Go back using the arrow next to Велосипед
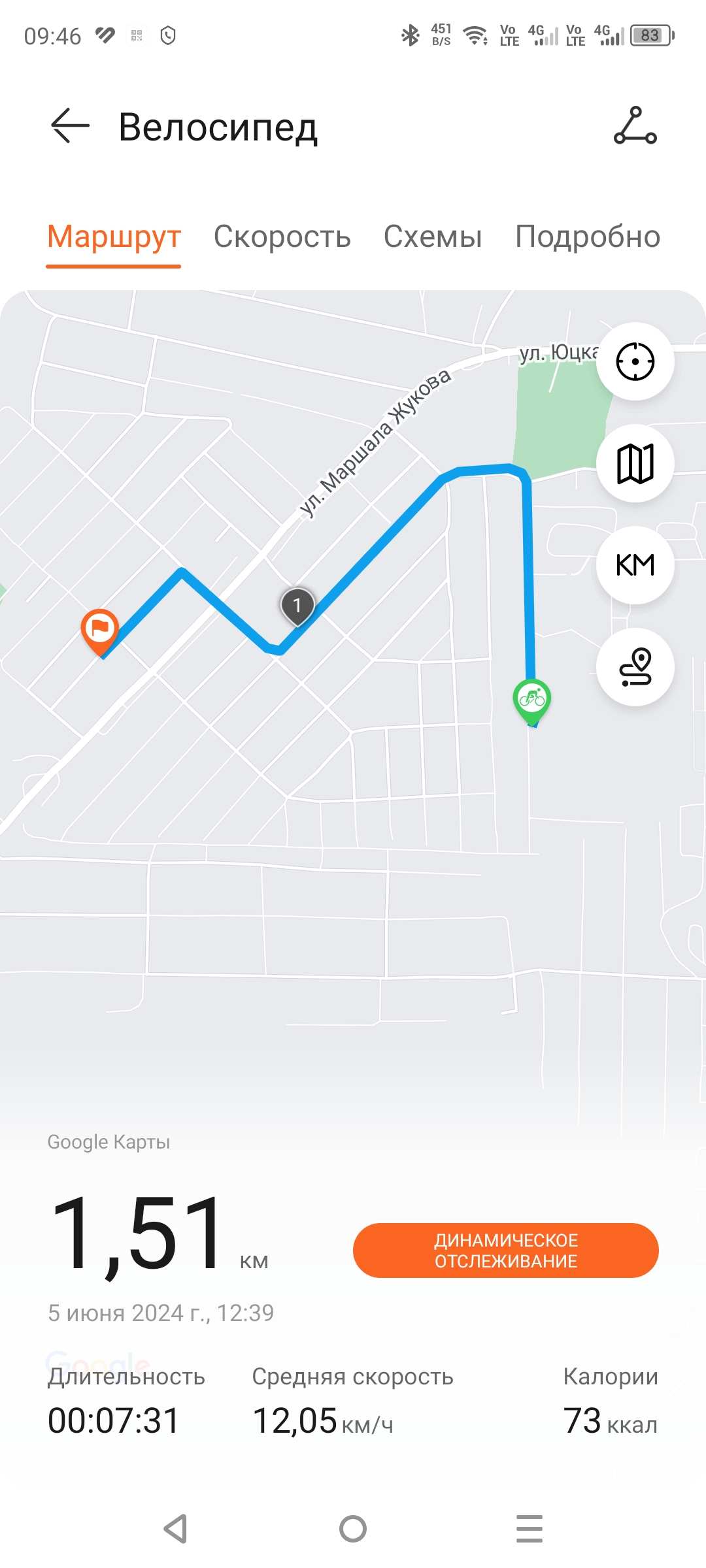Image resolution: width=706 pixels, height=1568 pixels. pos(70,125)
